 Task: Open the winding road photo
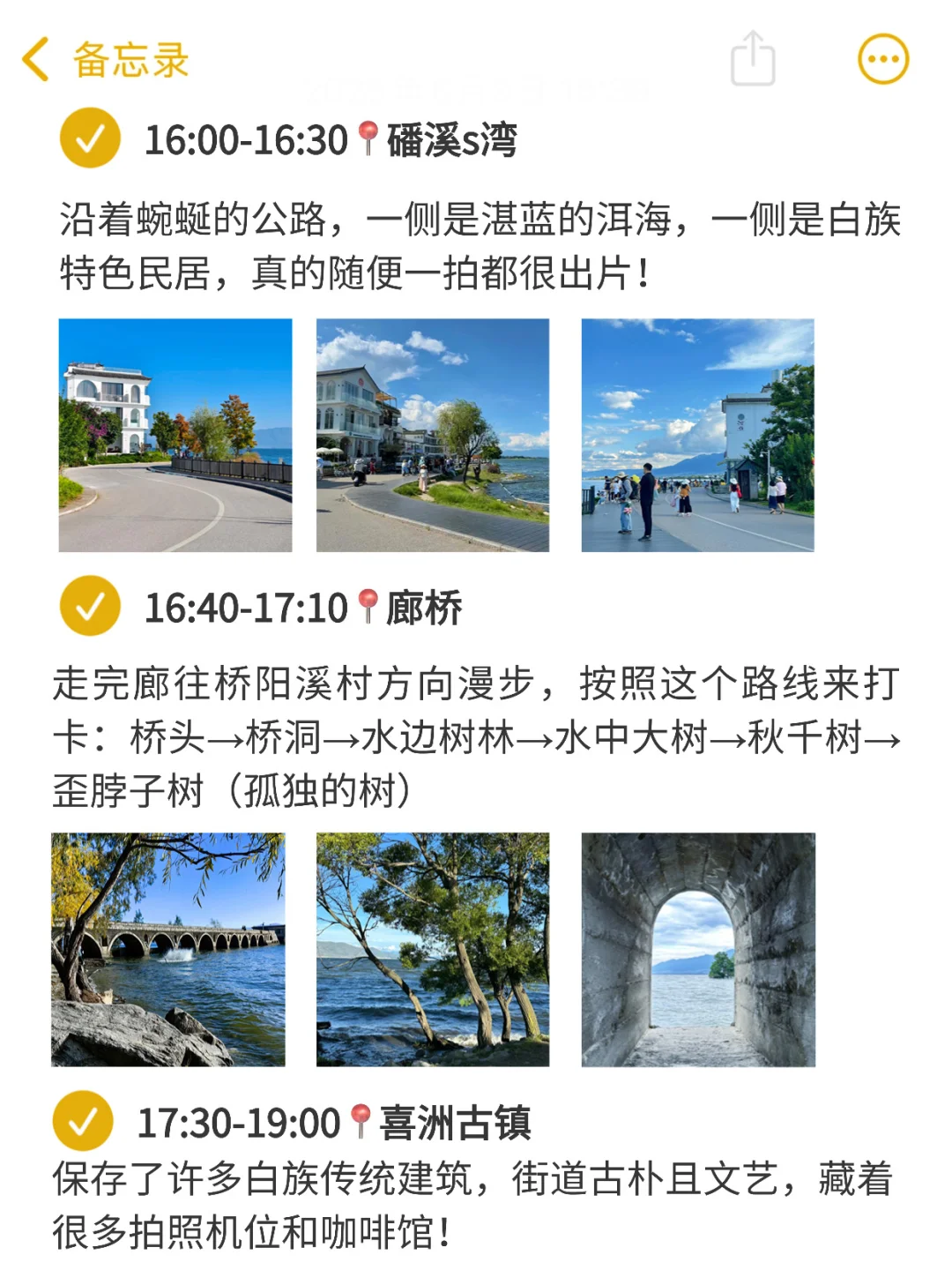click(x=175, y=435)
